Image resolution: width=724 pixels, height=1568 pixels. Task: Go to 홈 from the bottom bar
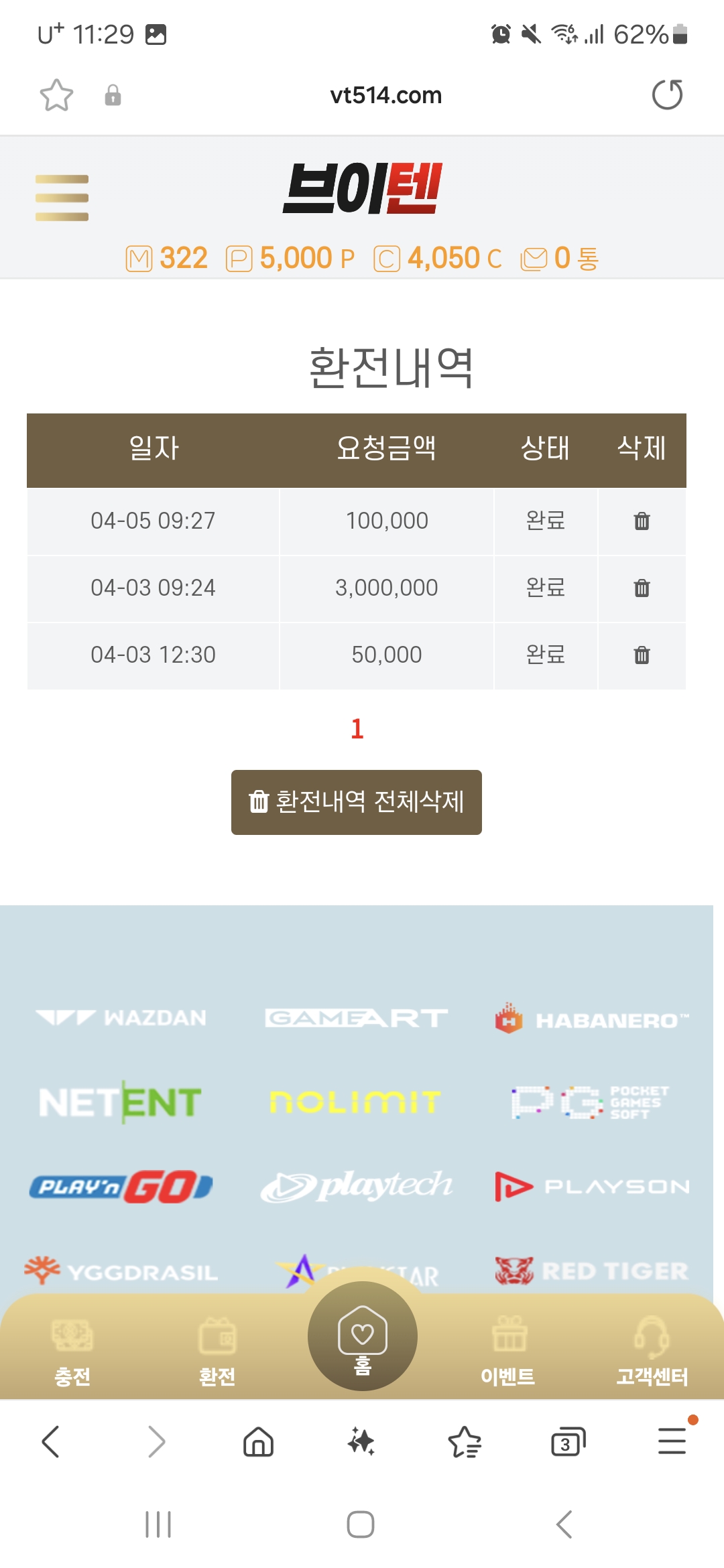click(363, 1338)
